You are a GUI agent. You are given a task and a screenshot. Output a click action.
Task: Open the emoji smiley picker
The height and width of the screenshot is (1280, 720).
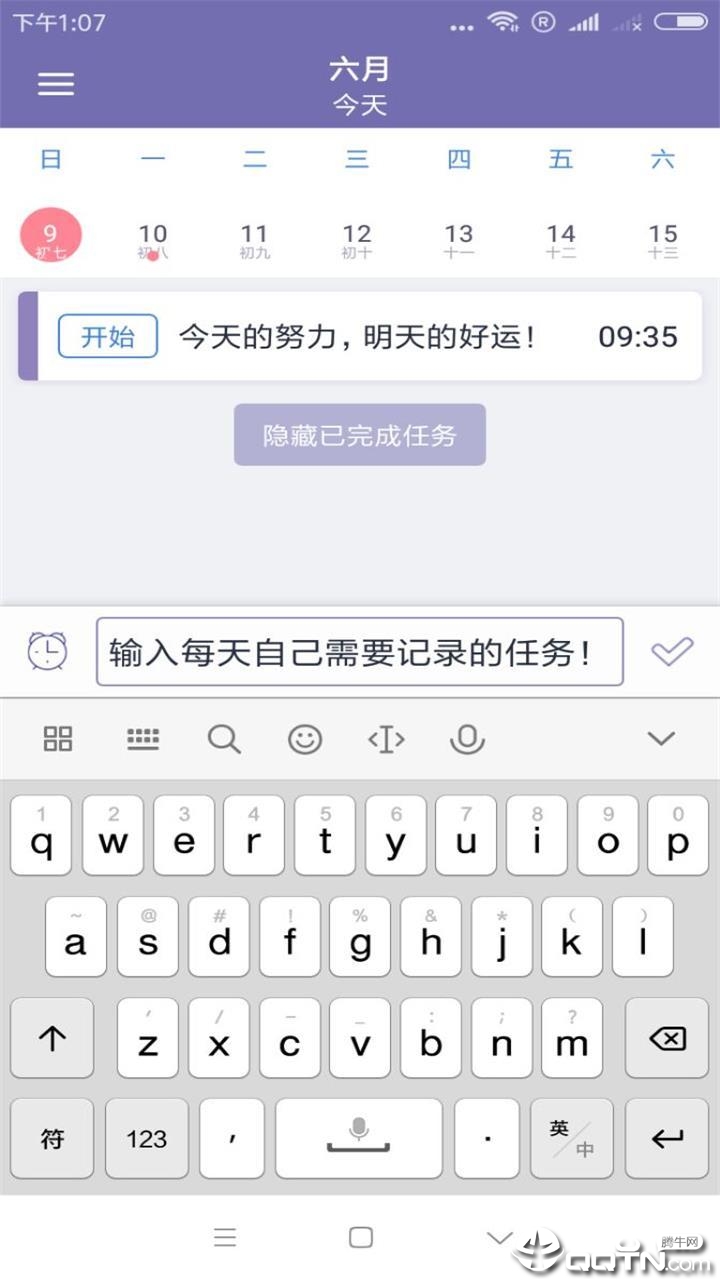305,739
